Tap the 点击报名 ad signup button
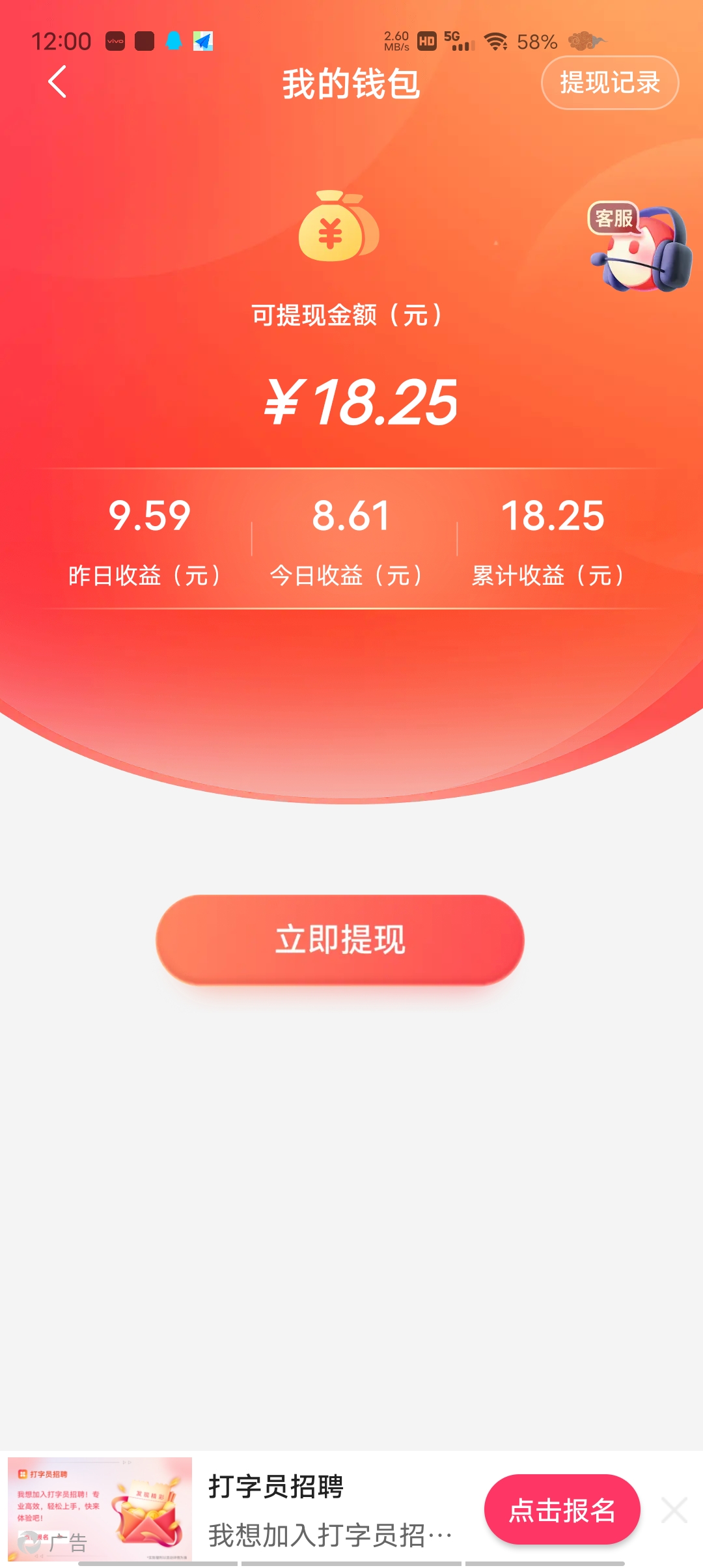The image size is (703, 1568). coord(562,1512)
